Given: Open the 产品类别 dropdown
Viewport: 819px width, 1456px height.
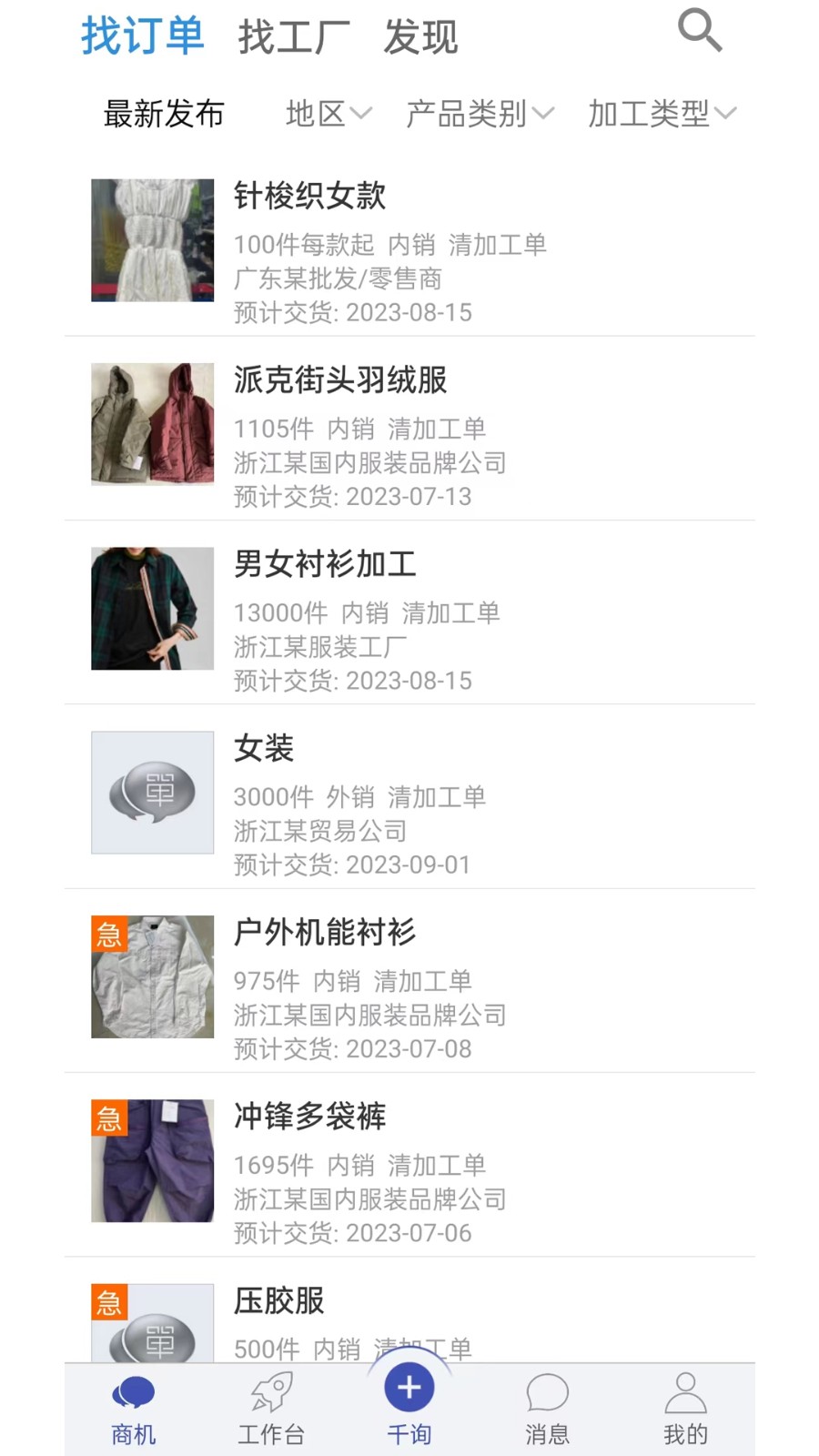Looking at the screenshot, I should point(480,113).
